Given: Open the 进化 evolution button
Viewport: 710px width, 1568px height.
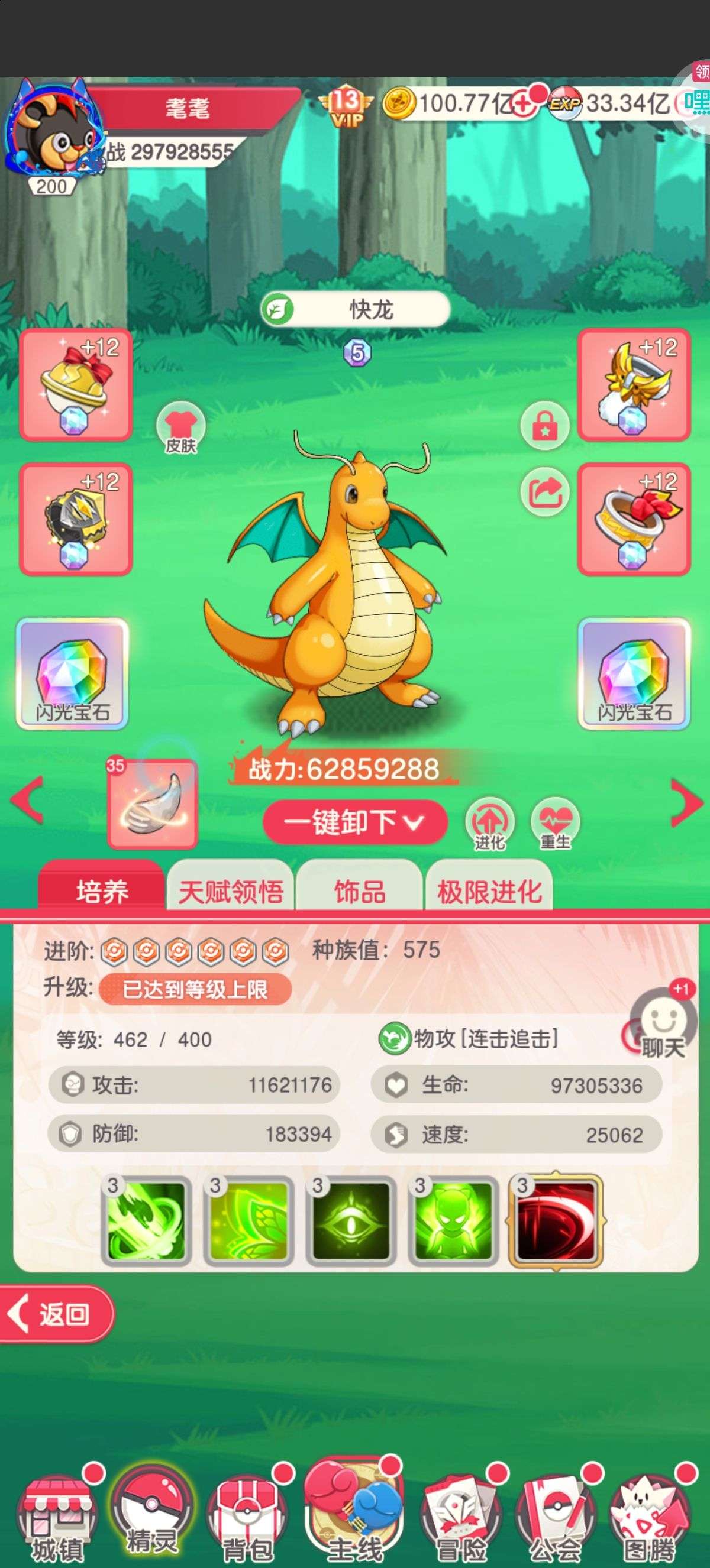Looking at the screenshot, I should tap(489, 823).
